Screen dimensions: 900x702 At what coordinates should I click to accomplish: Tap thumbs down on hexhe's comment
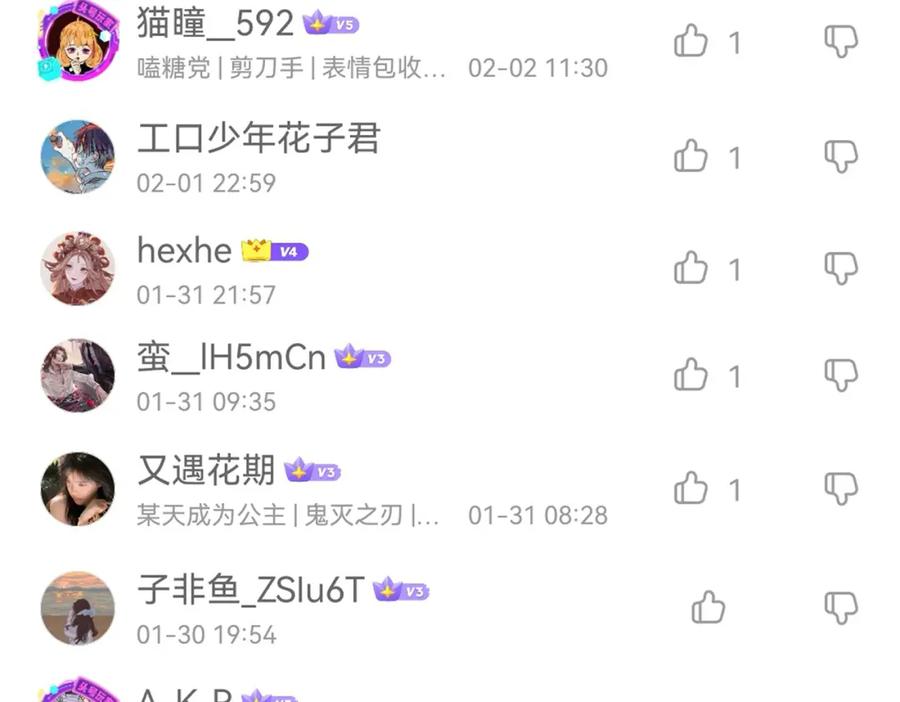(x=841, y=268)
